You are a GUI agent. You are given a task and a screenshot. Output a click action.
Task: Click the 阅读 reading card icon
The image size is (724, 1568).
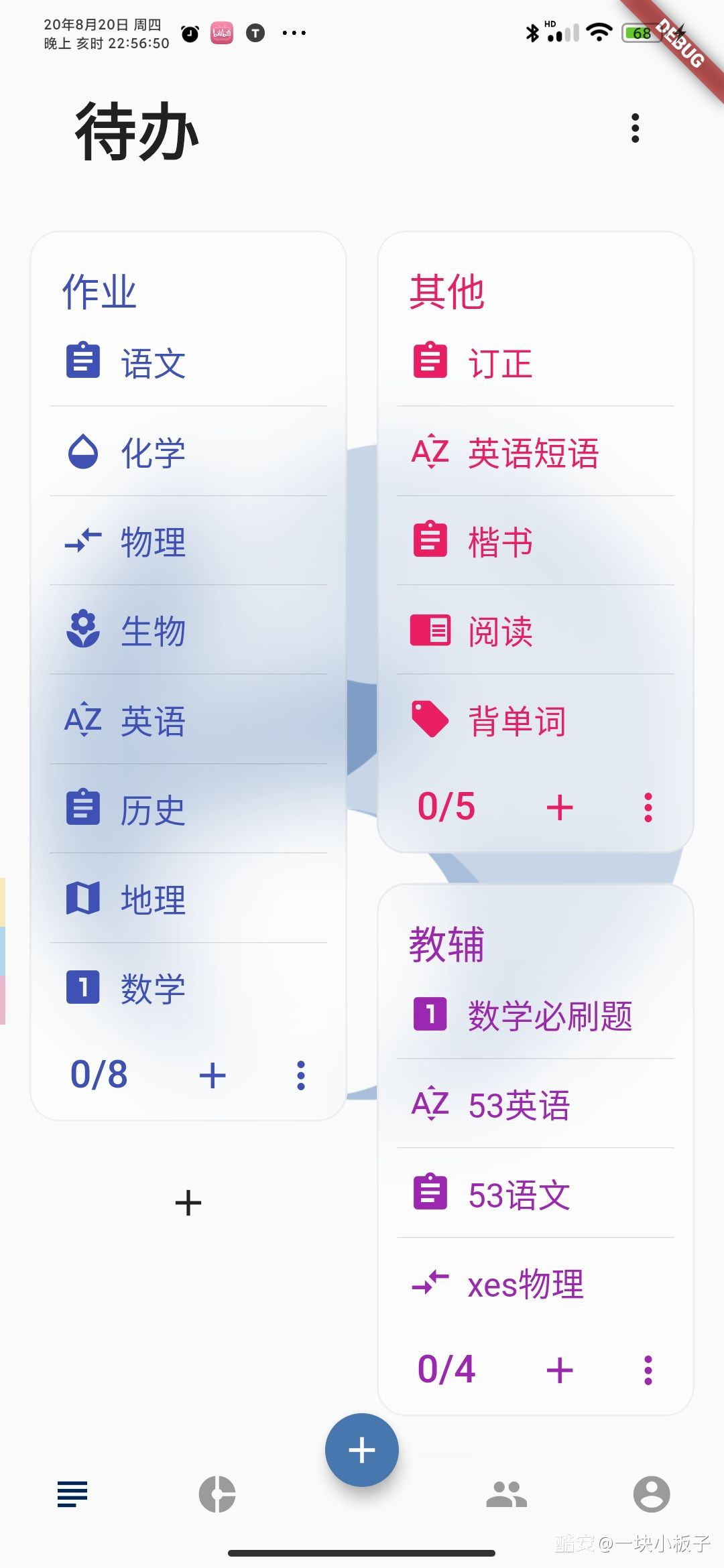click(430, 631)
